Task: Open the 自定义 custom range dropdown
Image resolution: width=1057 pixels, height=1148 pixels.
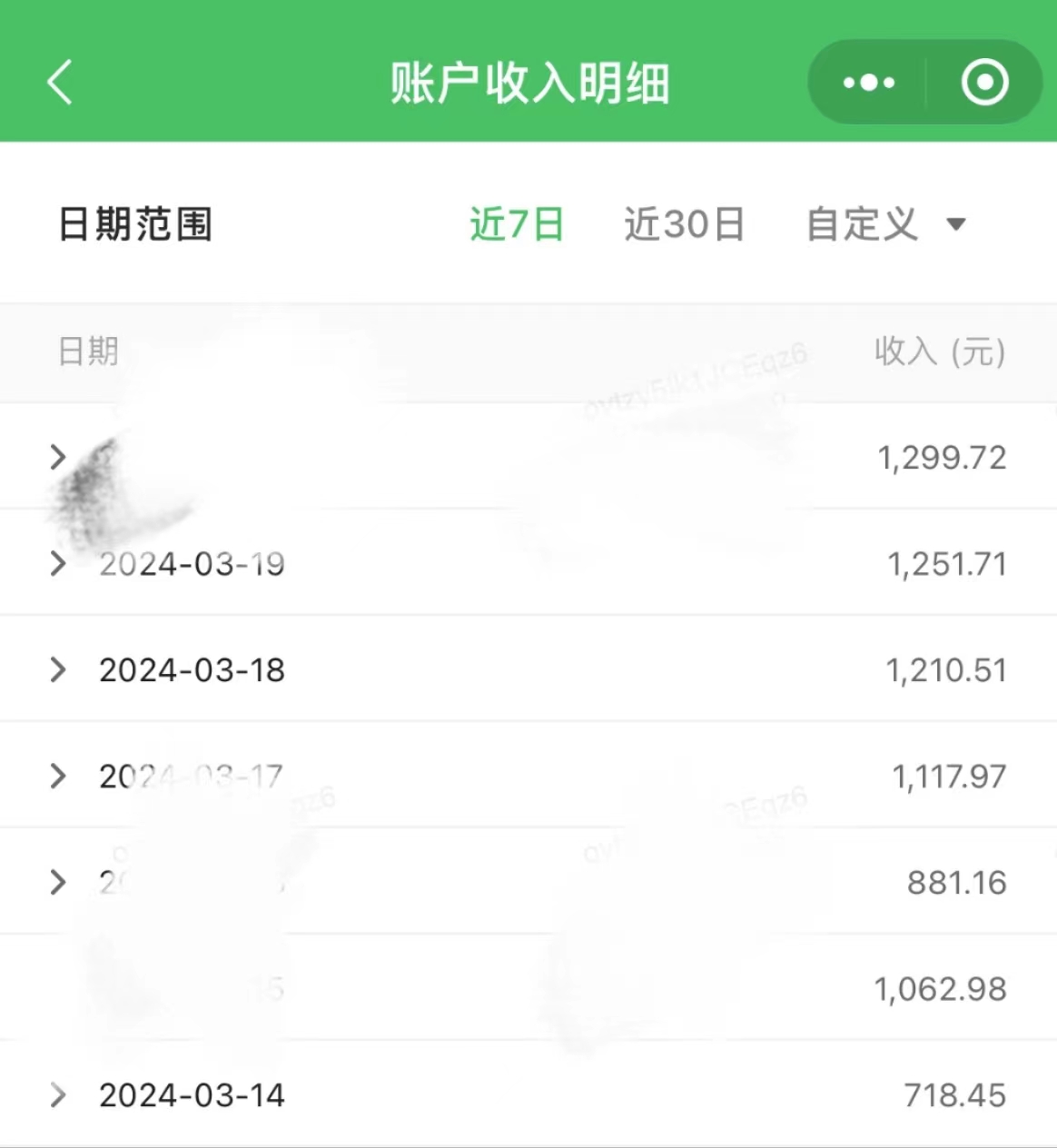Action: click(885, 224)
